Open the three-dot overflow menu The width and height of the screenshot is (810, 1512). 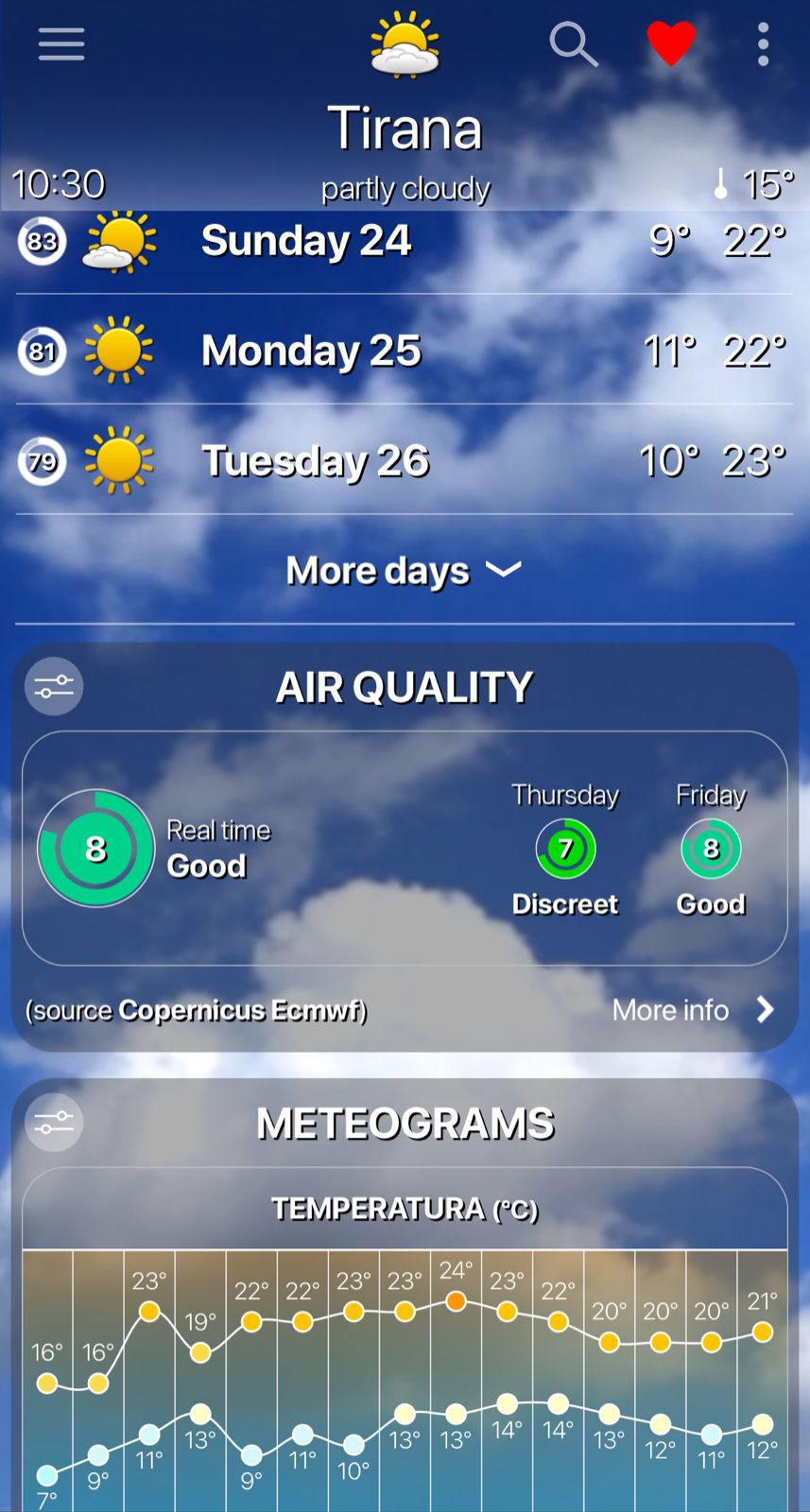(763, 44)
